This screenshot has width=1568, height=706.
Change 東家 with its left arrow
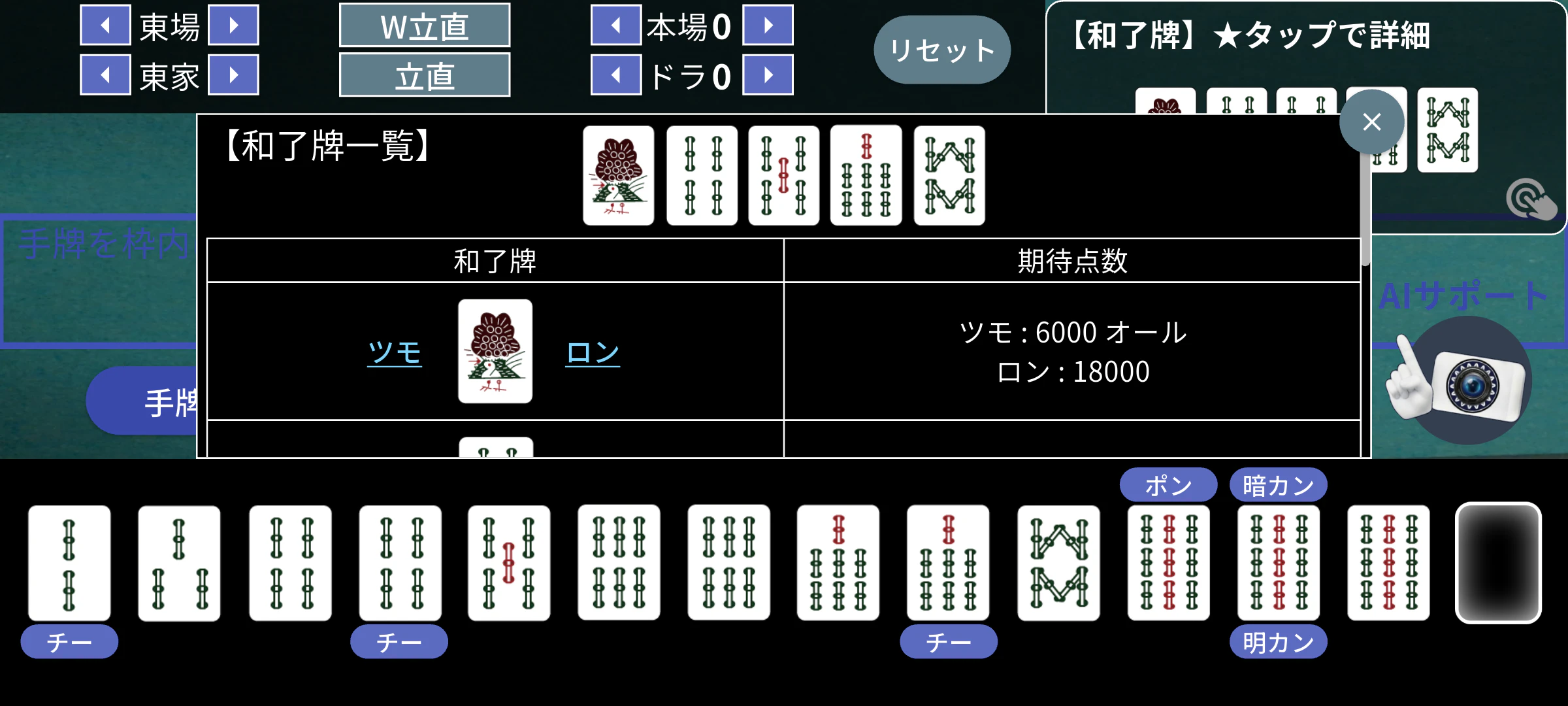pos(105,75)
